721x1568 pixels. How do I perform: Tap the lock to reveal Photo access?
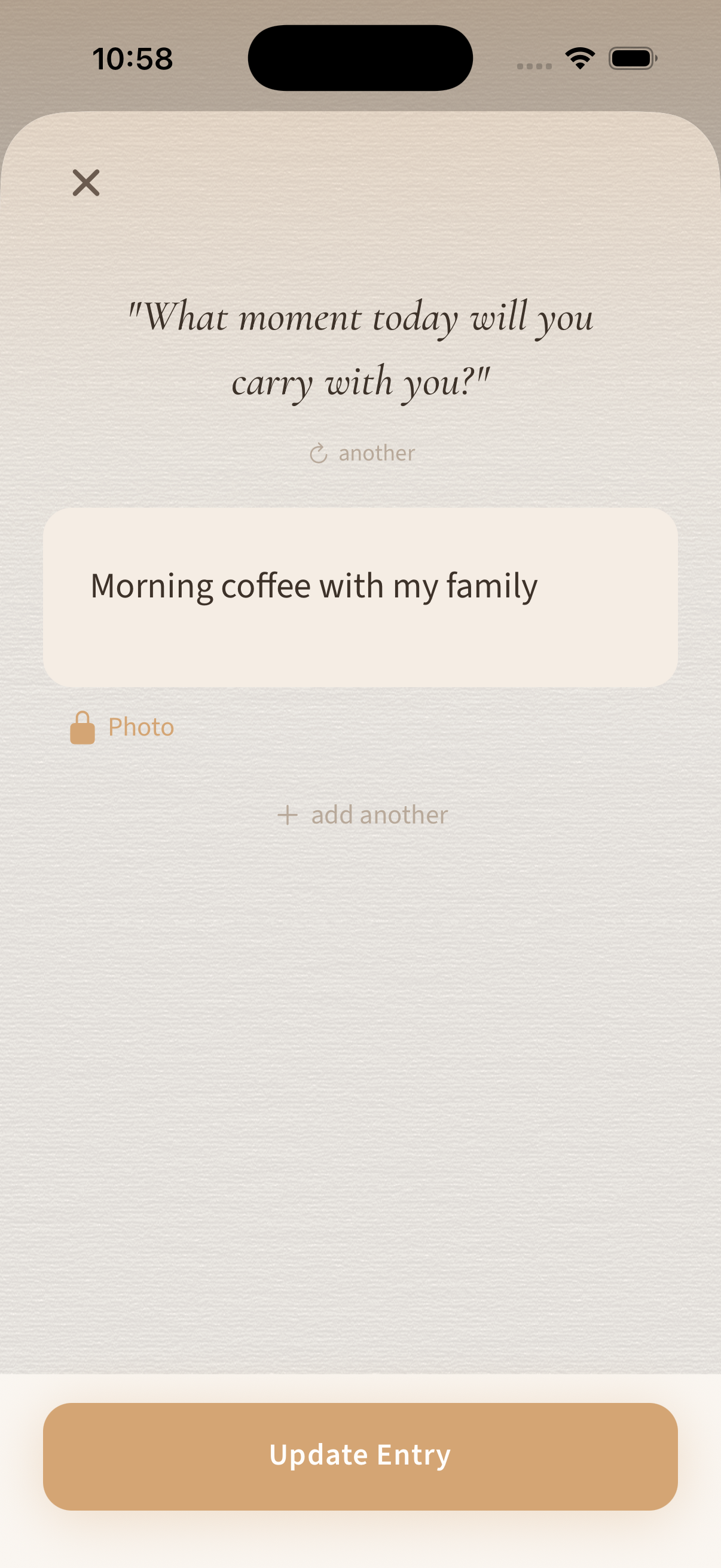point(83,727)
